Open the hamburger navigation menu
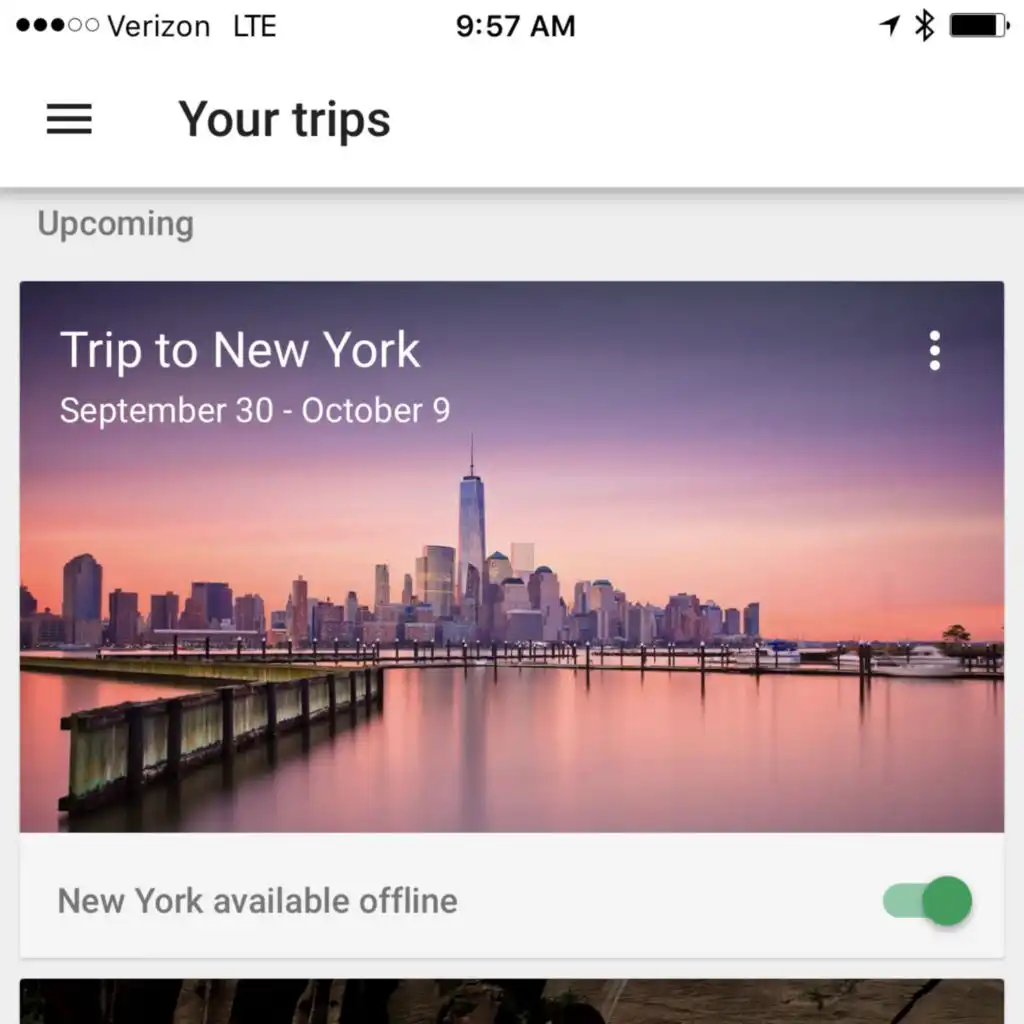Image resolution: width=1024 pixels, height=1024 pixels. pos(69,120)
